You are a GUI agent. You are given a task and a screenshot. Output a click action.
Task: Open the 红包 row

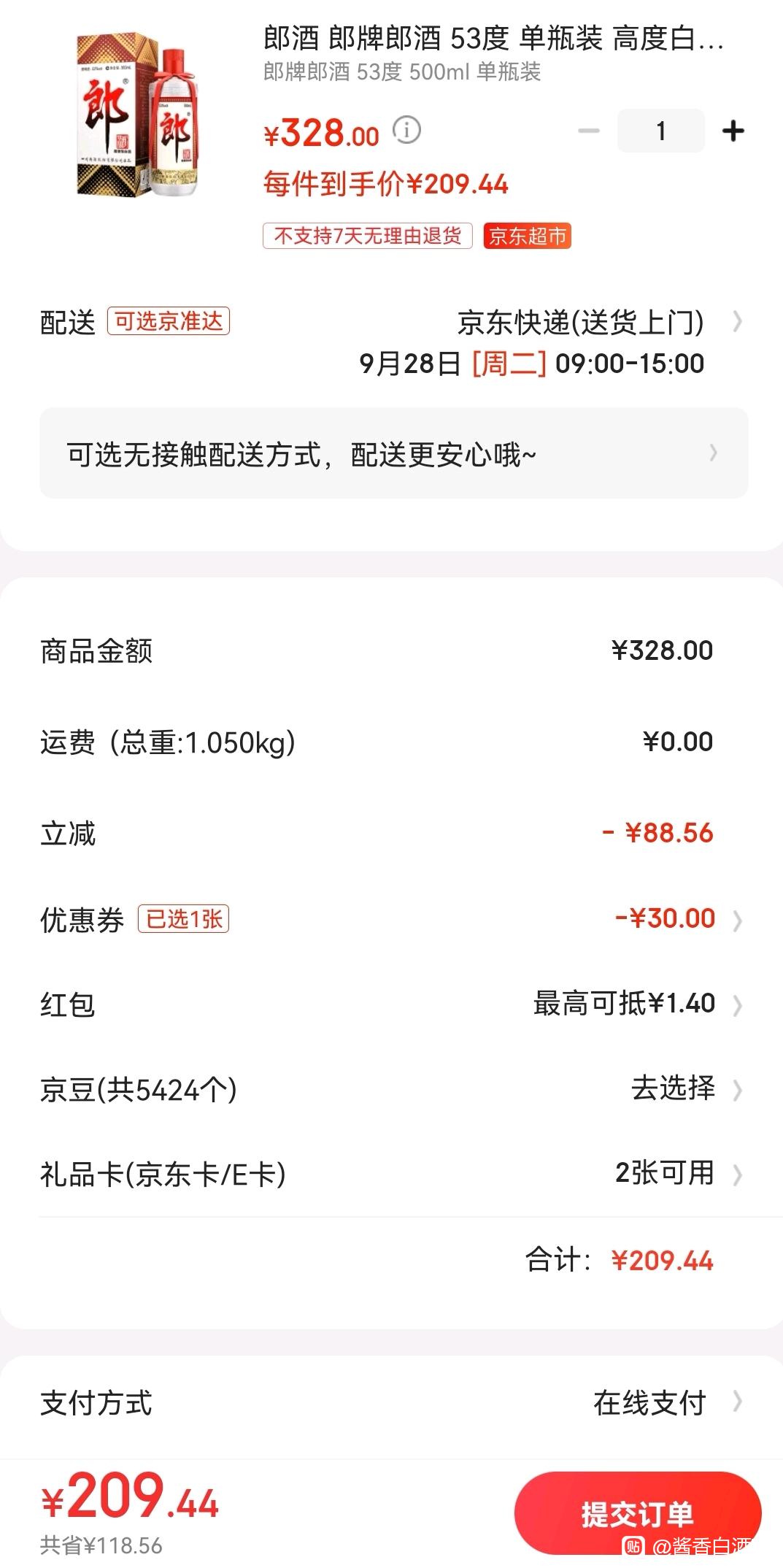pos(392,1004)
